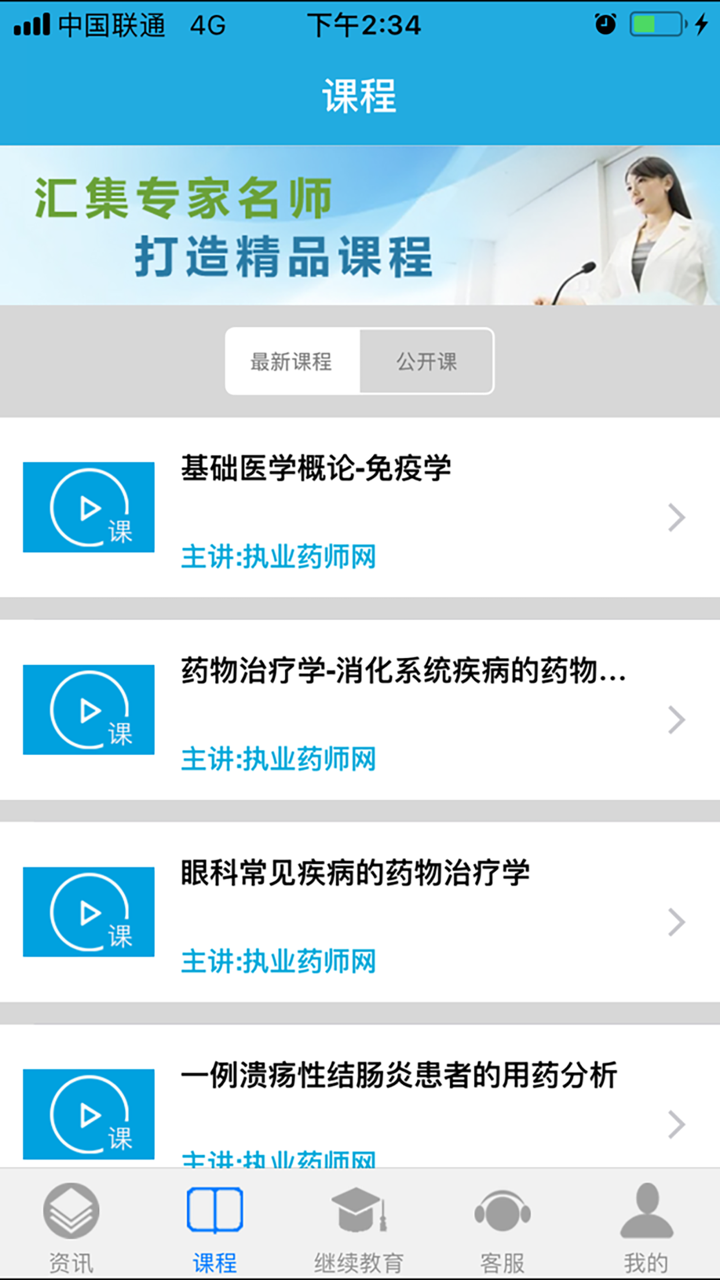The width and height of the screenshot is (720, 1280).
Task: Switch to the 公开课 tab
Action: [427, 362]
